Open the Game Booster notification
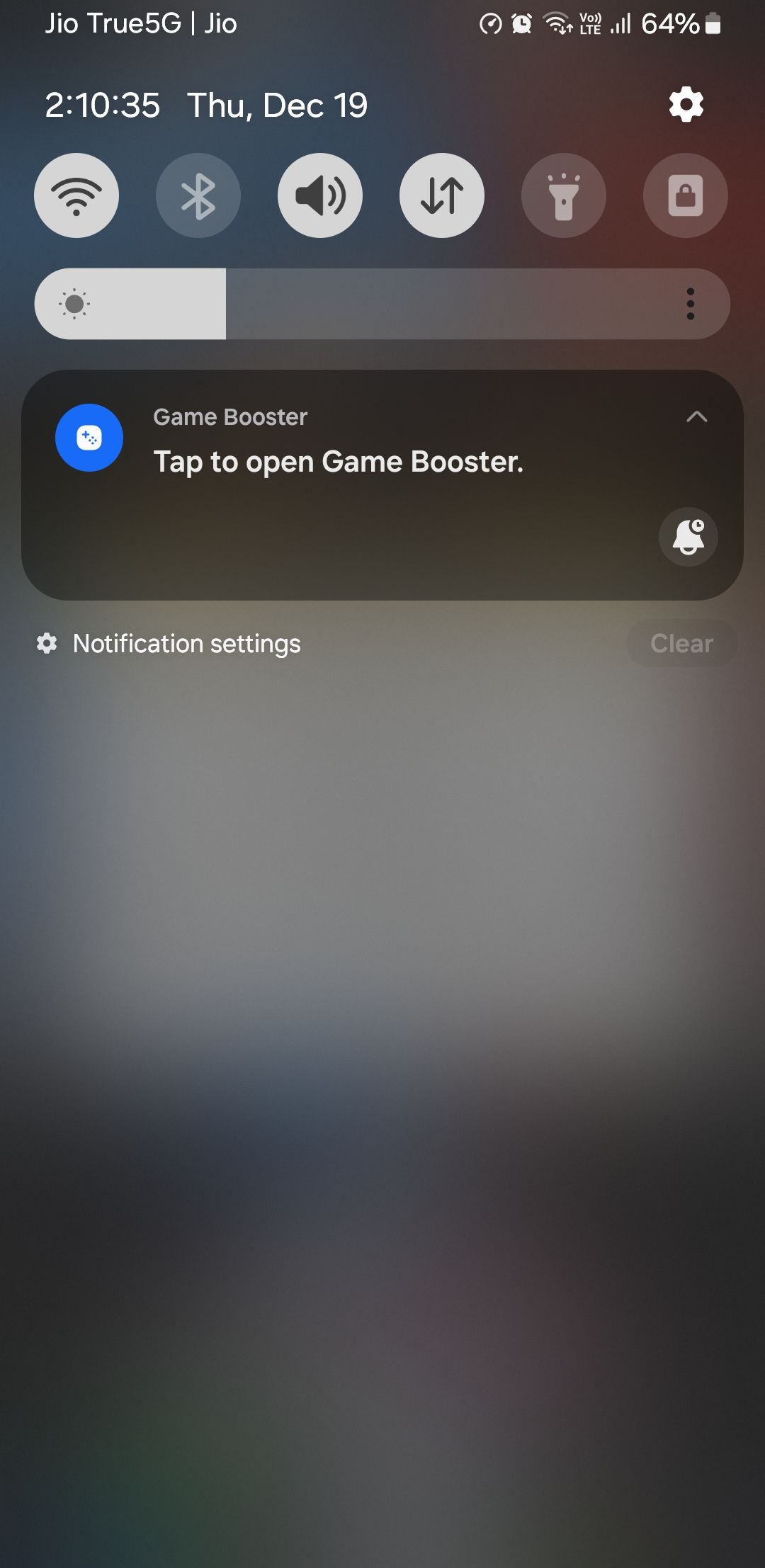This screenshot has height=1568, width=765. point(339,462)
